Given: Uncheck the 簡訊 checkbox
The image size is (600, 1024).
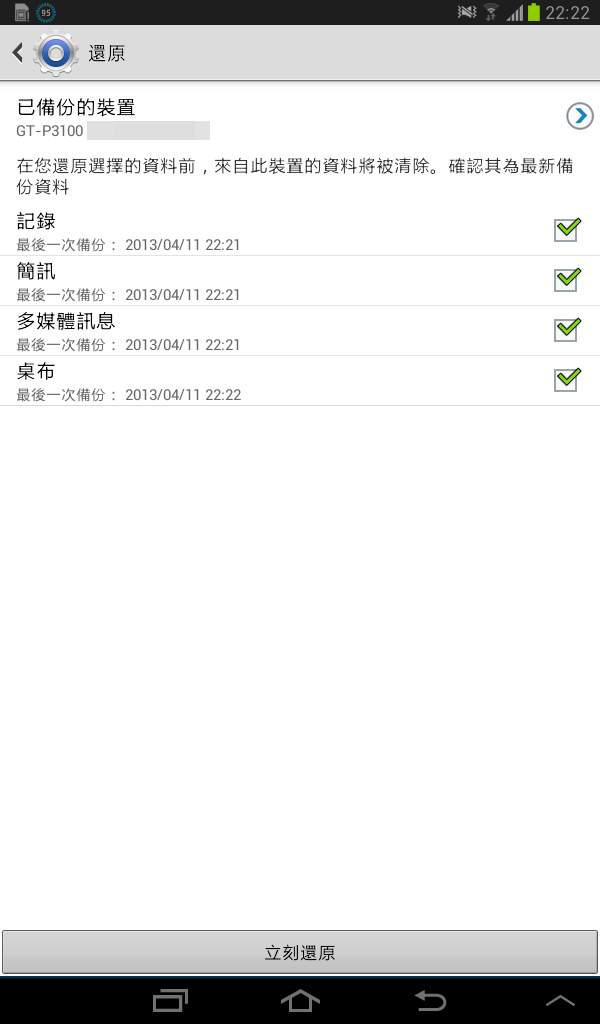Looking at the screenshot, I should click(x=567, y=279).
